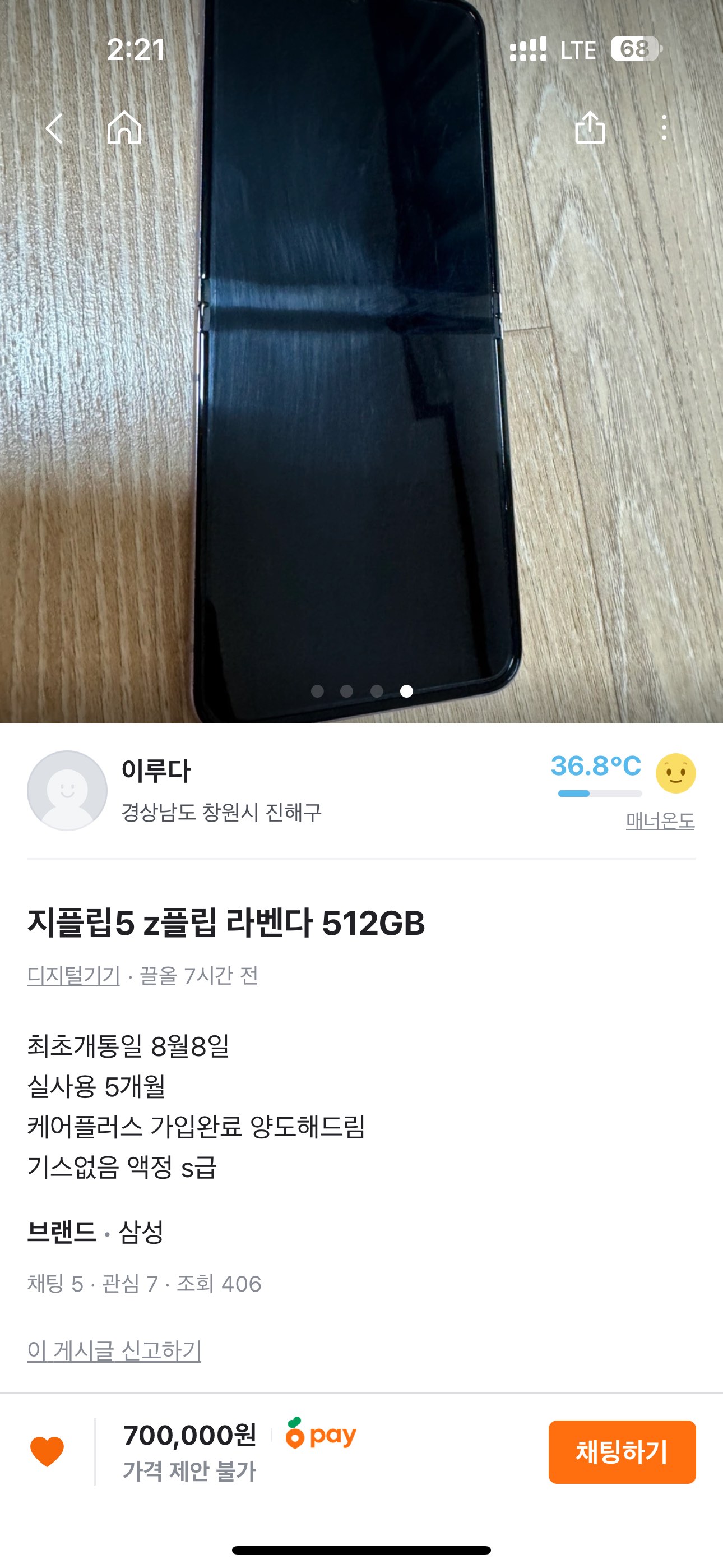Go to the home screen via house icon
The width and height of the screenshot is (723, 1568).
pos(125,128)
